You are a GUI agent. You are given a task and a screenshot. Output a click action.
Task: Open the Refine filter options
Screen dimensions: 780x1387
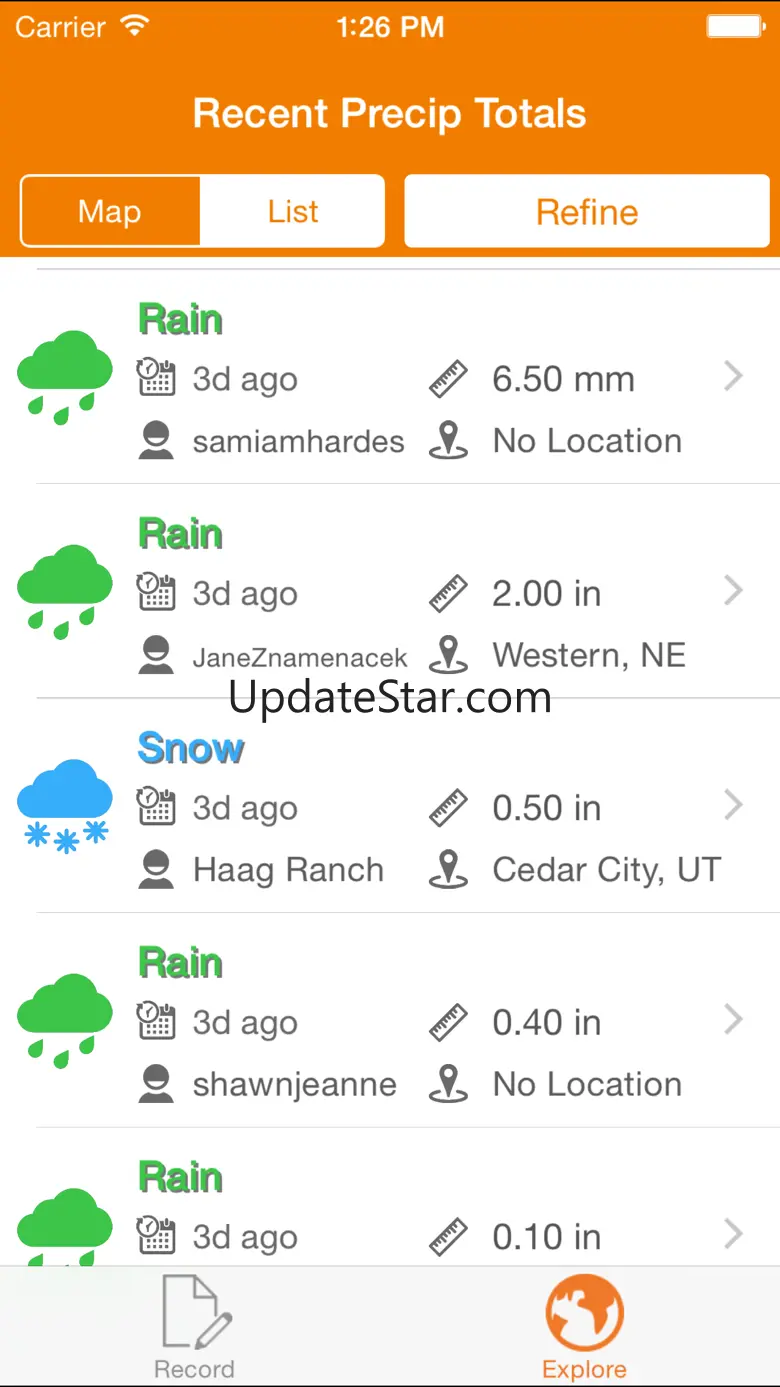click(587, 212)
